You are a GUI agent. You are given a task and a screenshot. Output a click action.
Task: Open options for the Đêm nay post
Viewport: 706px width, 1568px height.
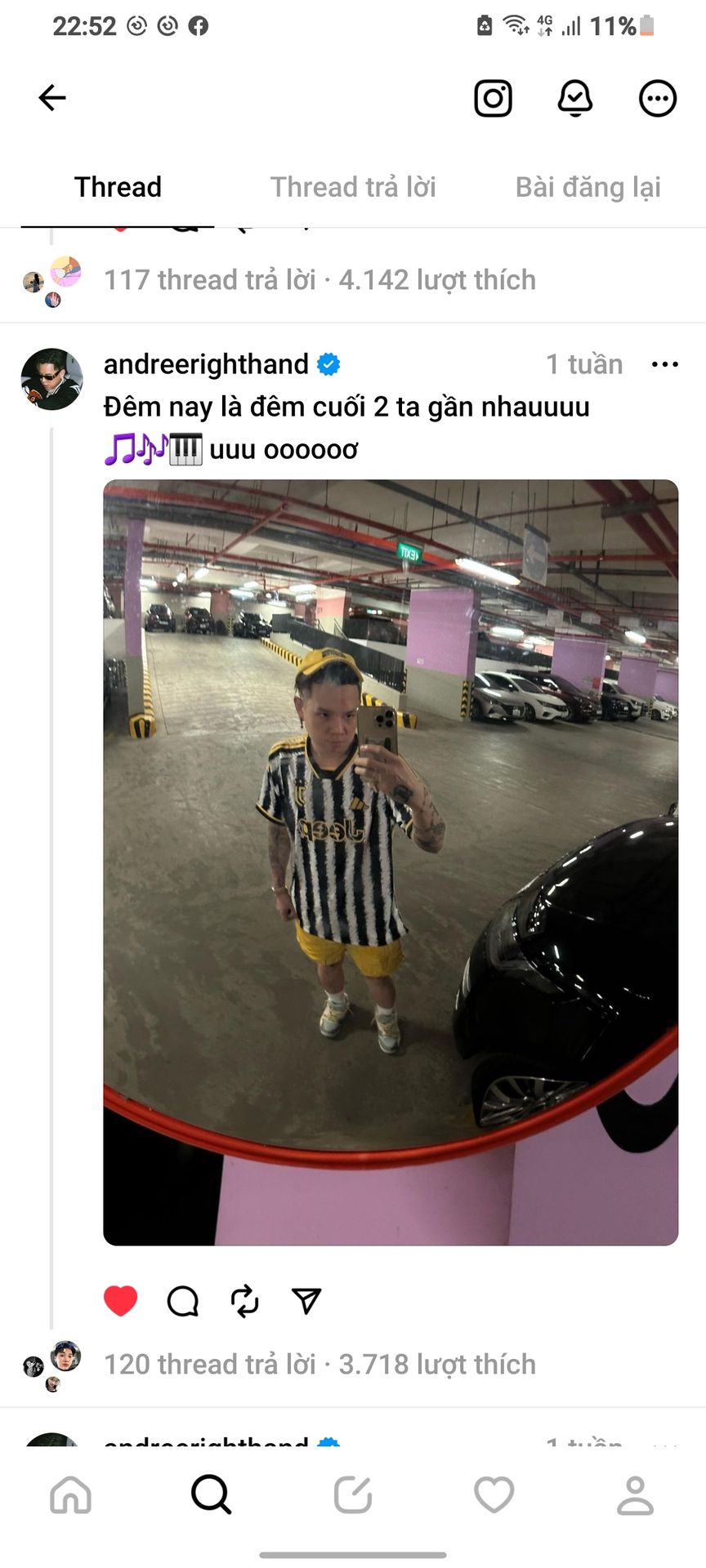tap(664, 364)
